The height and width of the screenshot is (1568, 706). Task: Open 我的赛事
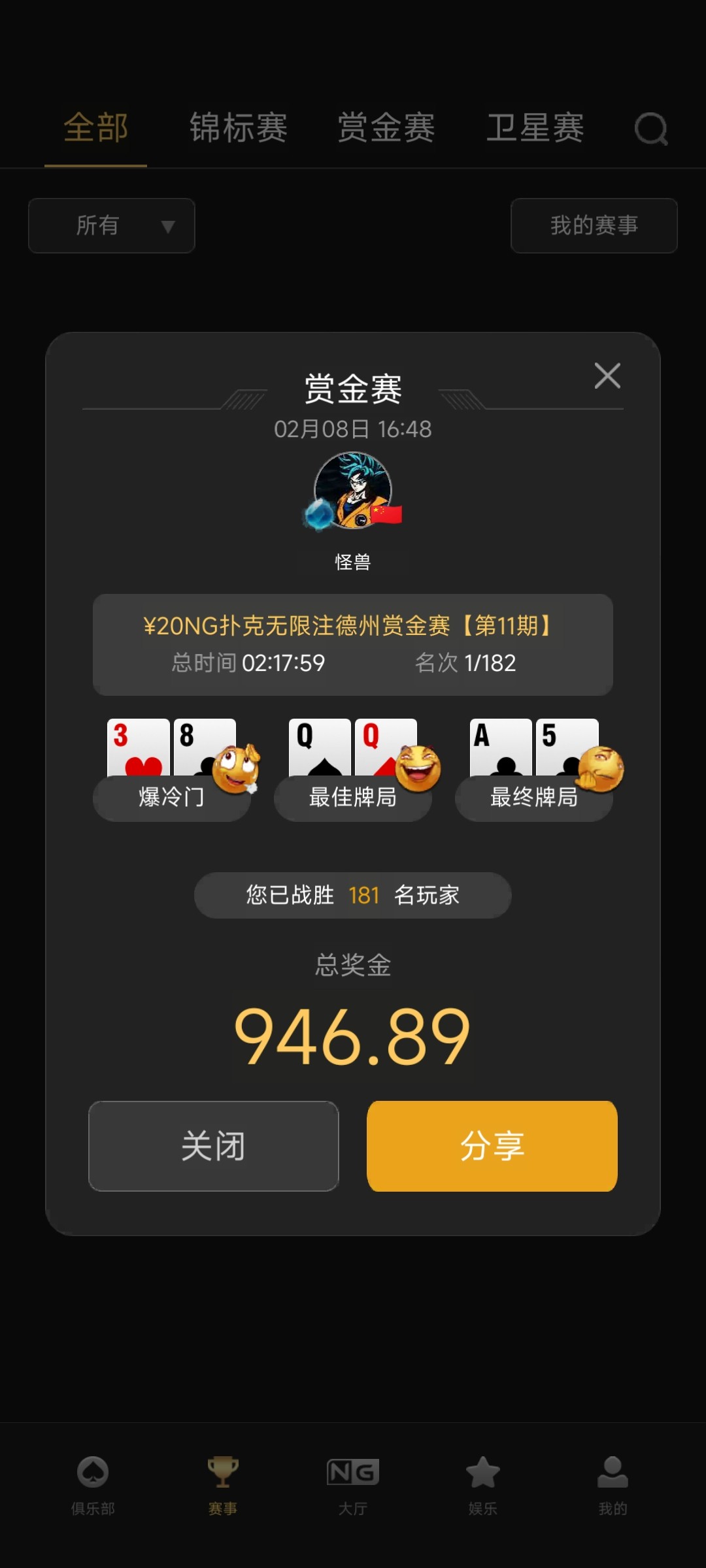tap(594, 225)
